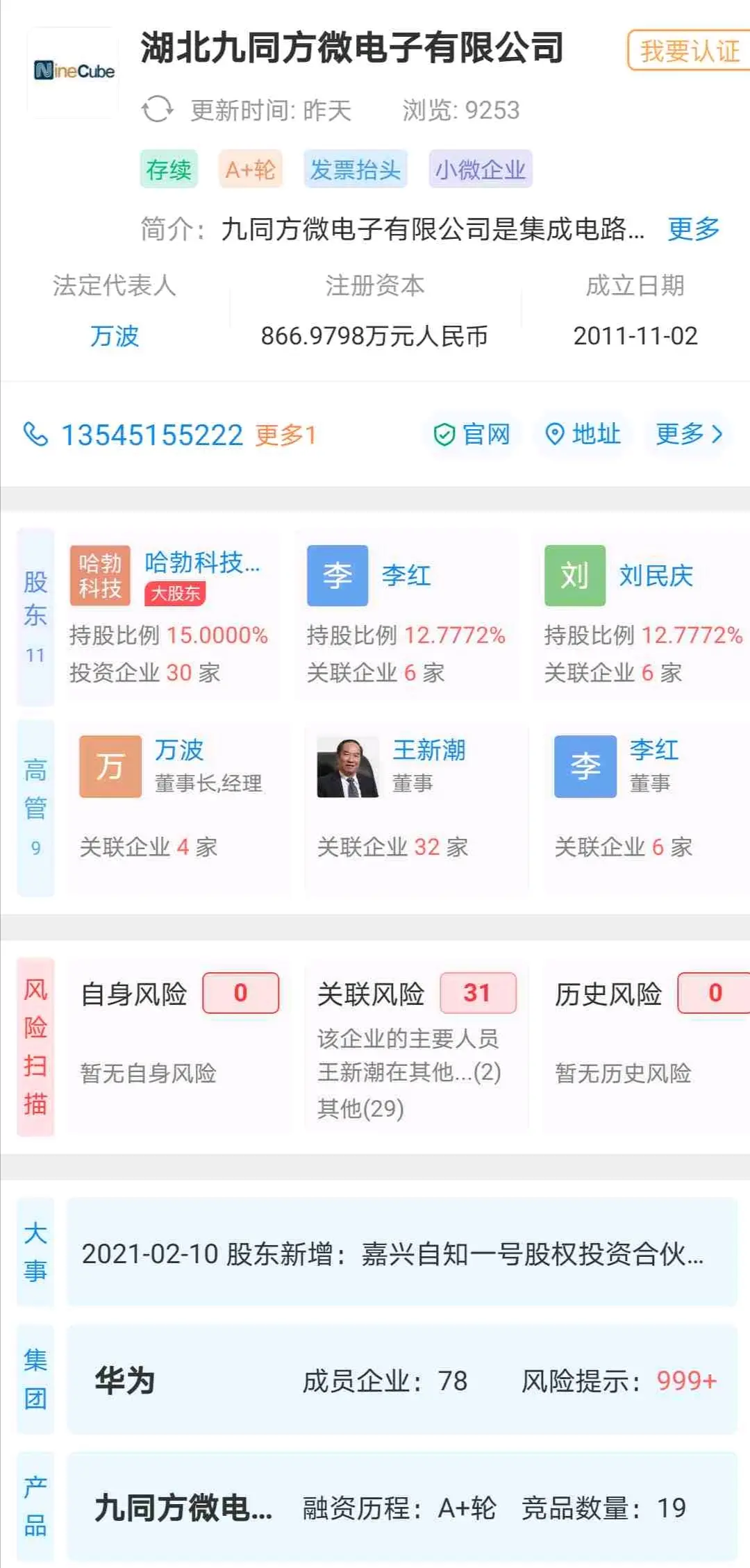View executive 万波 董事长,经理 card
Image resolution: width=750 pixels, height=1568 pixels.
[178, 807]
